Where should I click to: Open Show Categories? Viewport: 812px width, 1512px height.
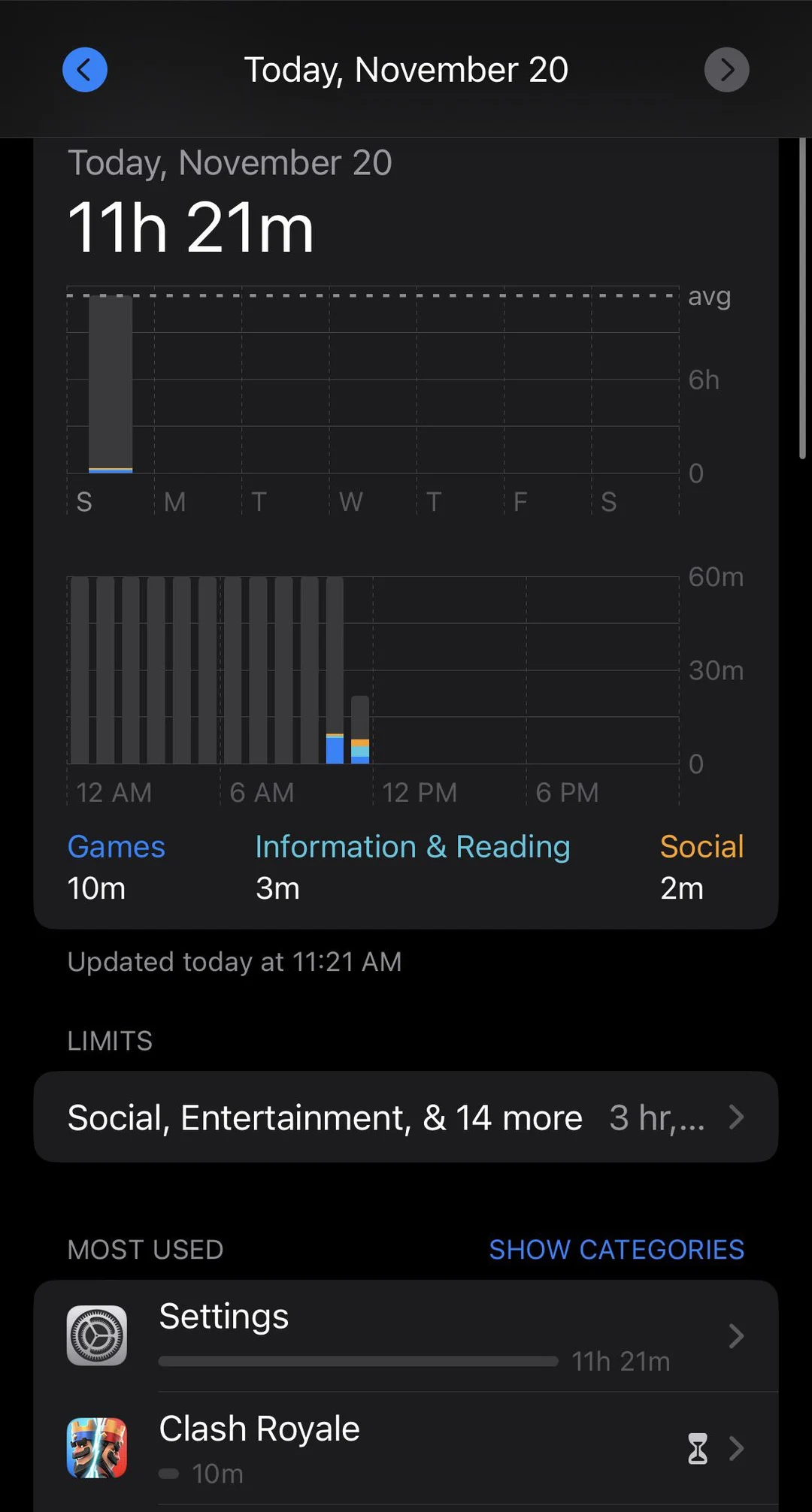point(617,1249)
